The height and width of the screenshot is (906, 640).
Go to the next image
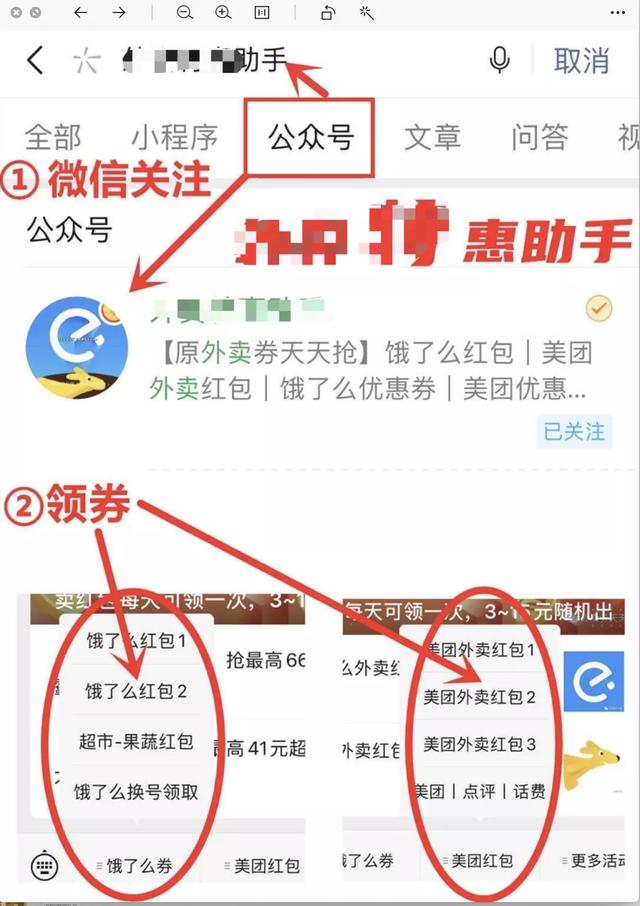119,13
